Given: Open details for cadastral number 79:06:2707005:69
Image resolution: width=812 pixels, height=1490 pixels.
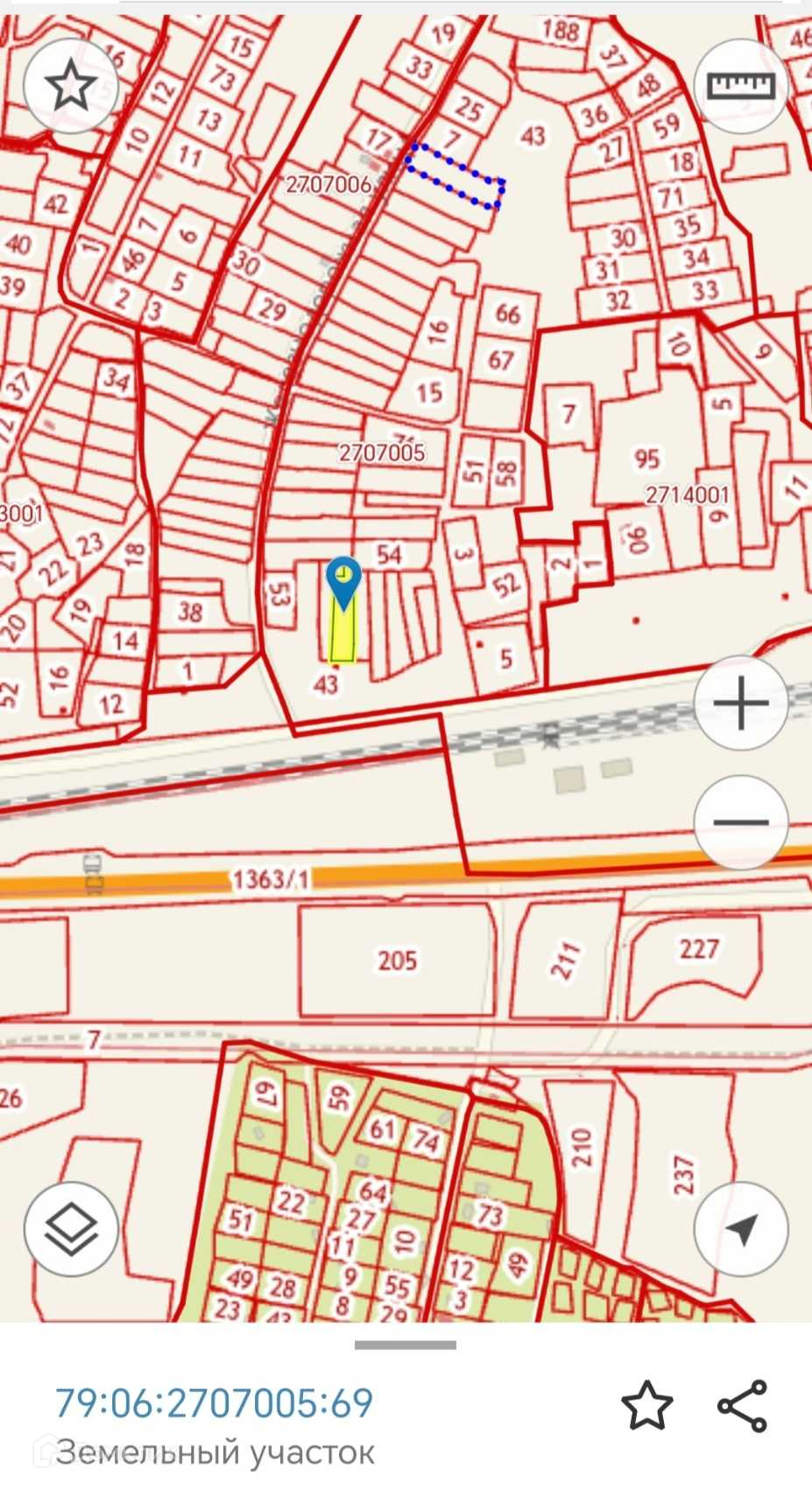Looking at the screenshot, I should coord(215,1403).
